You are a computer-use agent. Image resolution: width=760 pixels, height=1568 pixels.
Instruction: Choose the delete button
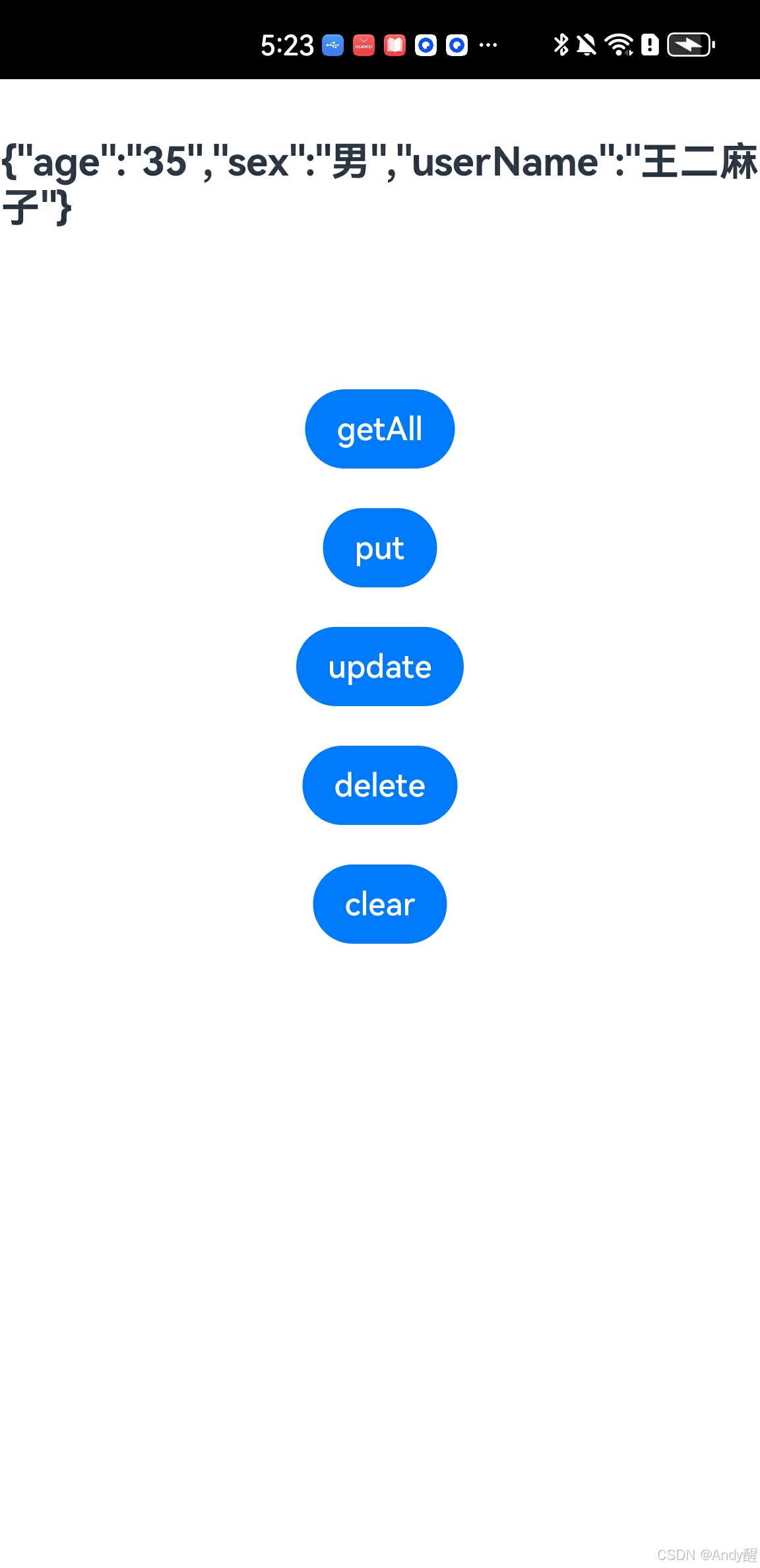point(380,785)
